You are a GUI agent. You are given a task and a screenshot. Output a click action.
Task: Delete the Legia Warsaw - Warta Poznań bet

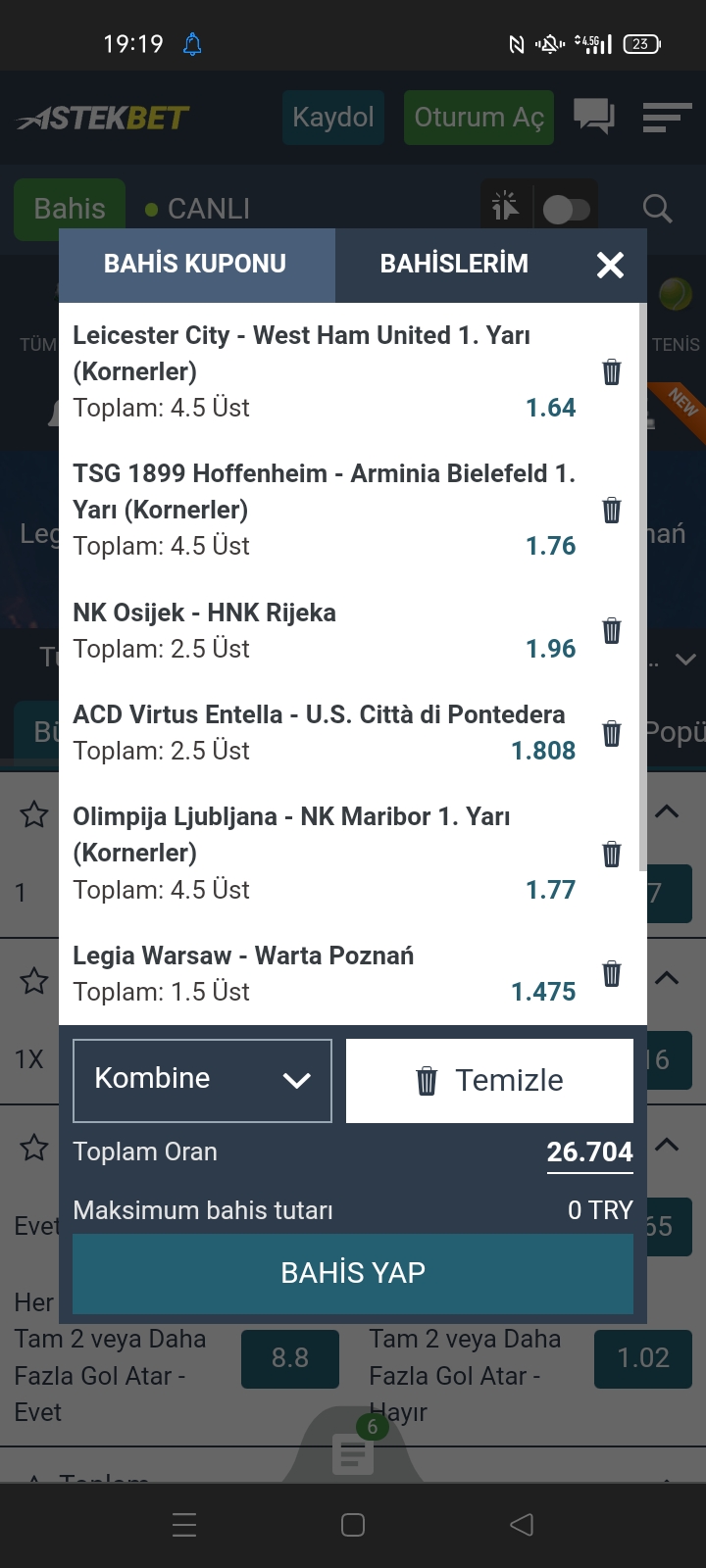click(x=611, y=973)
